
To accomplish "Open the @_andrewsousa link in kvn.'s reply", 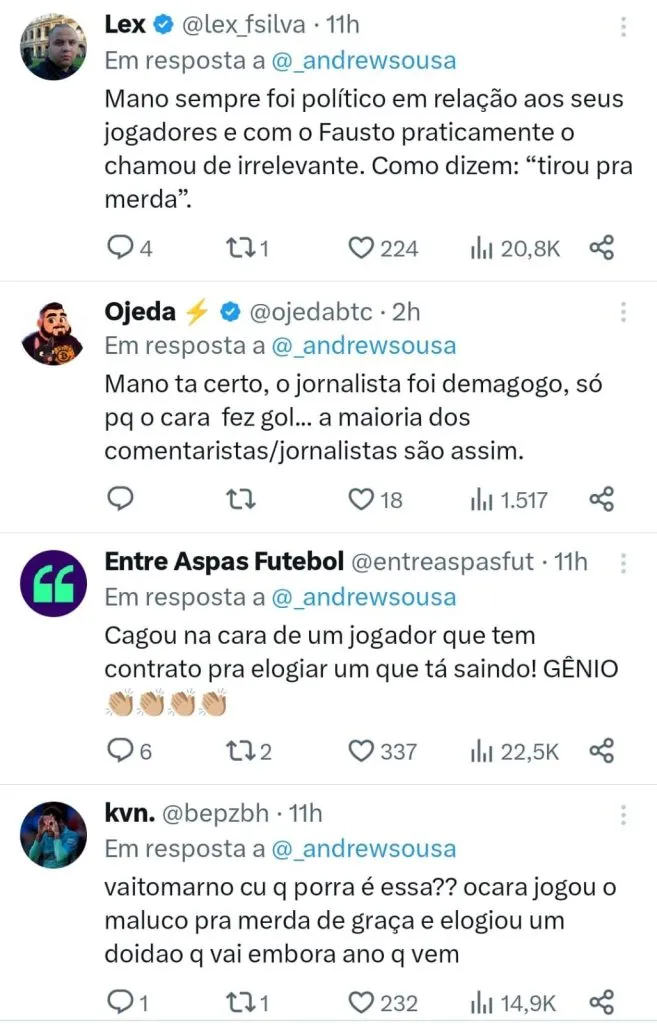I will coord(367,849).
